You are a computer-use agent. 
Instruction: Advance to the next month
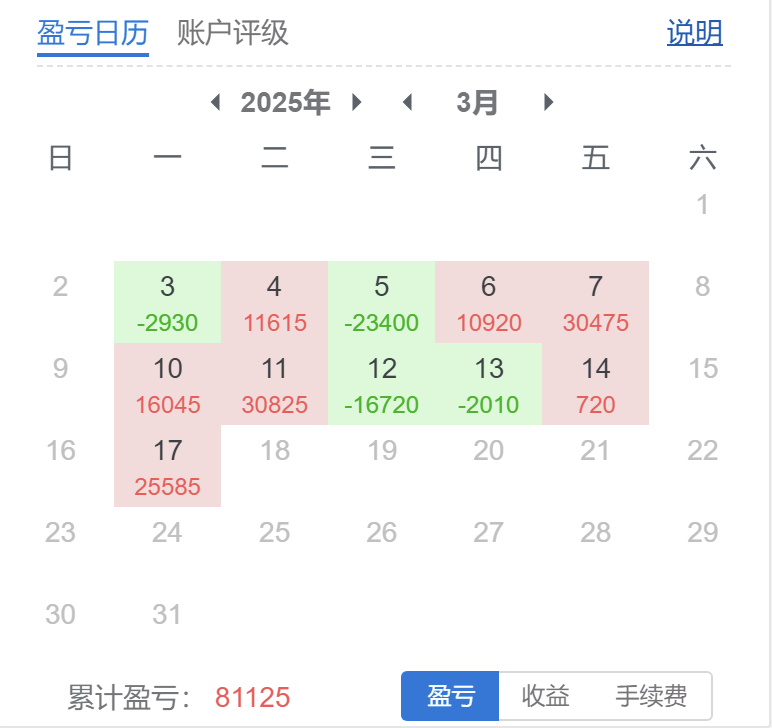pos(548,102)
